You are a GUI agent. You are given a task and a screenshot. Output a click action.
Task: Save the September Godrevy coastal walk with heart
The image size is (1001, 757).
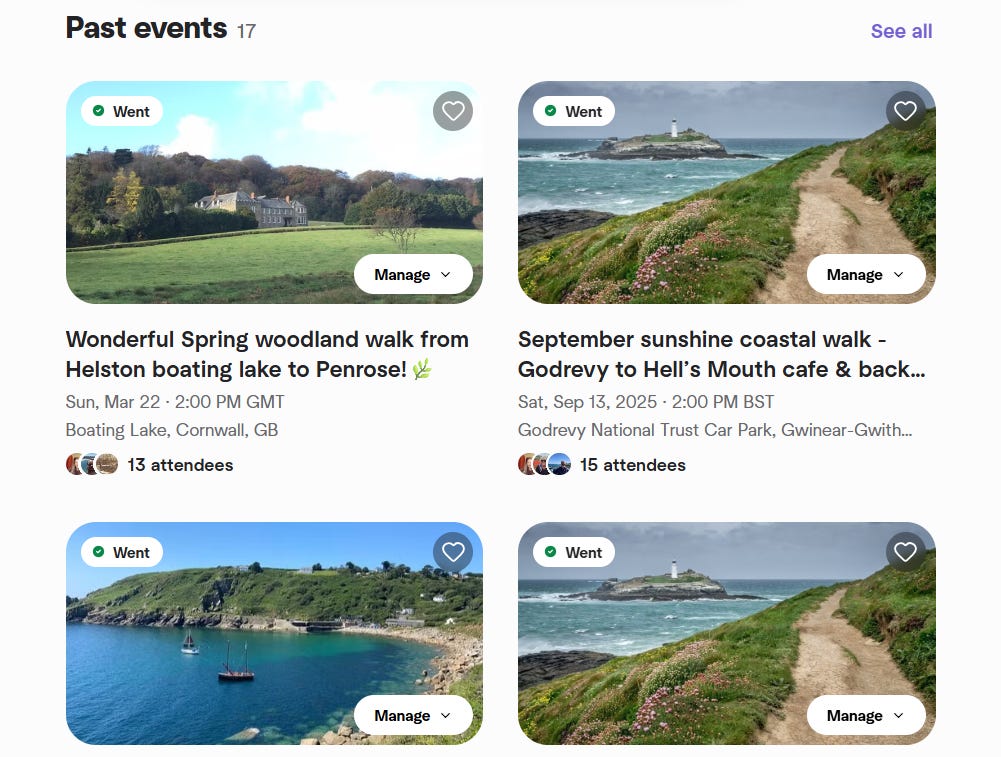pos(905,111)
